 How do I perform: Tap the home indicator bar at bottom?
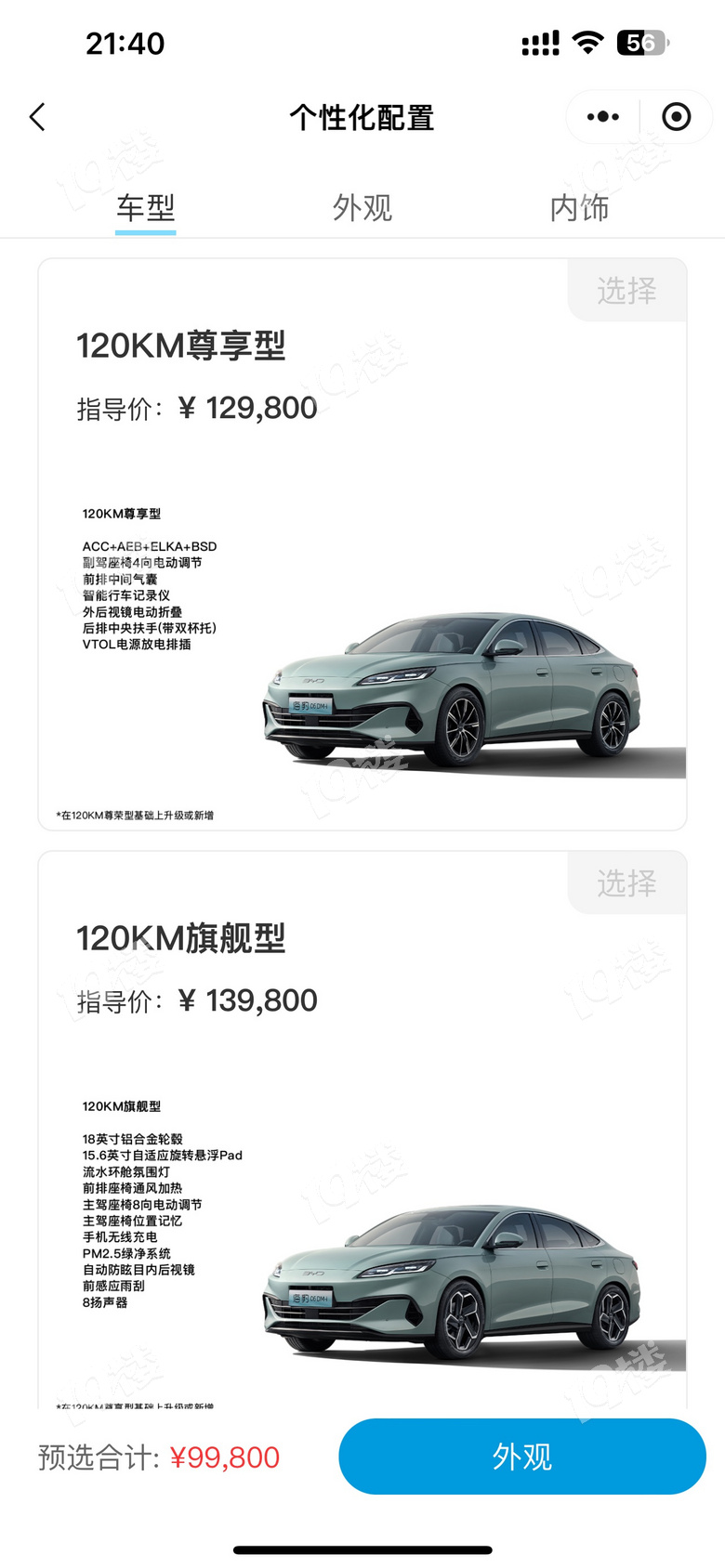(x=362, y=1542)
